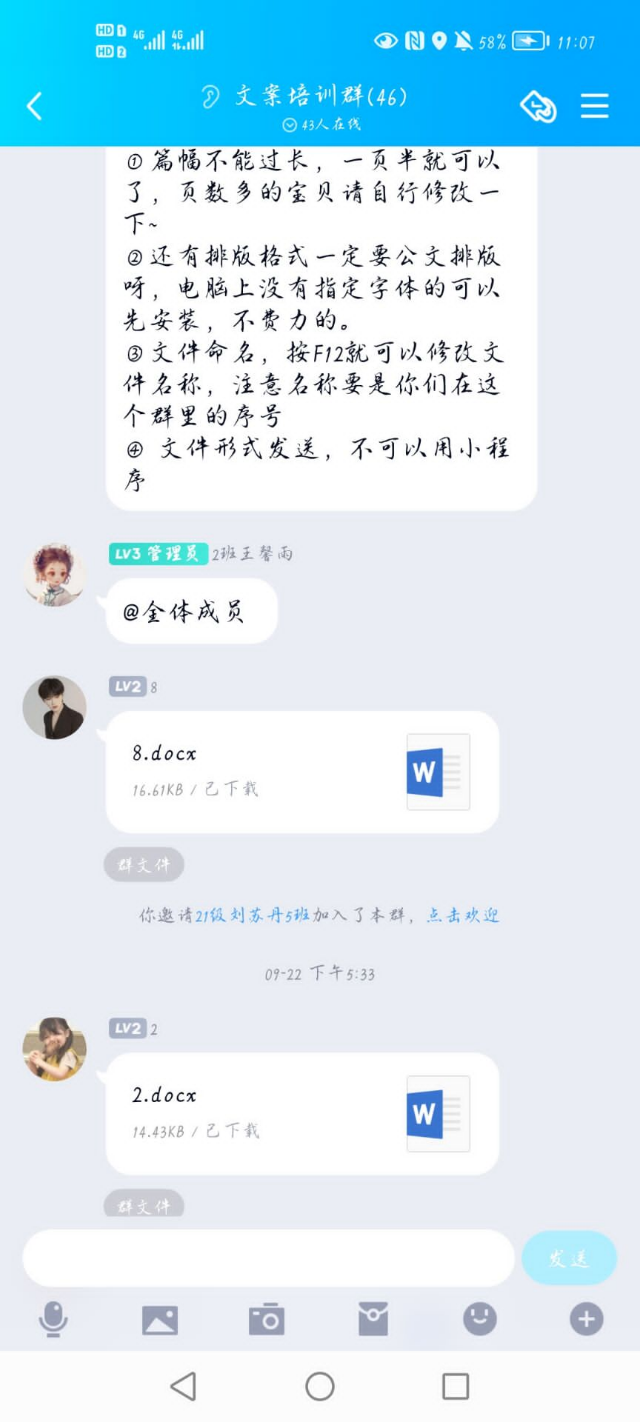Open more options with the plus icon

[x=587, y=1320]
